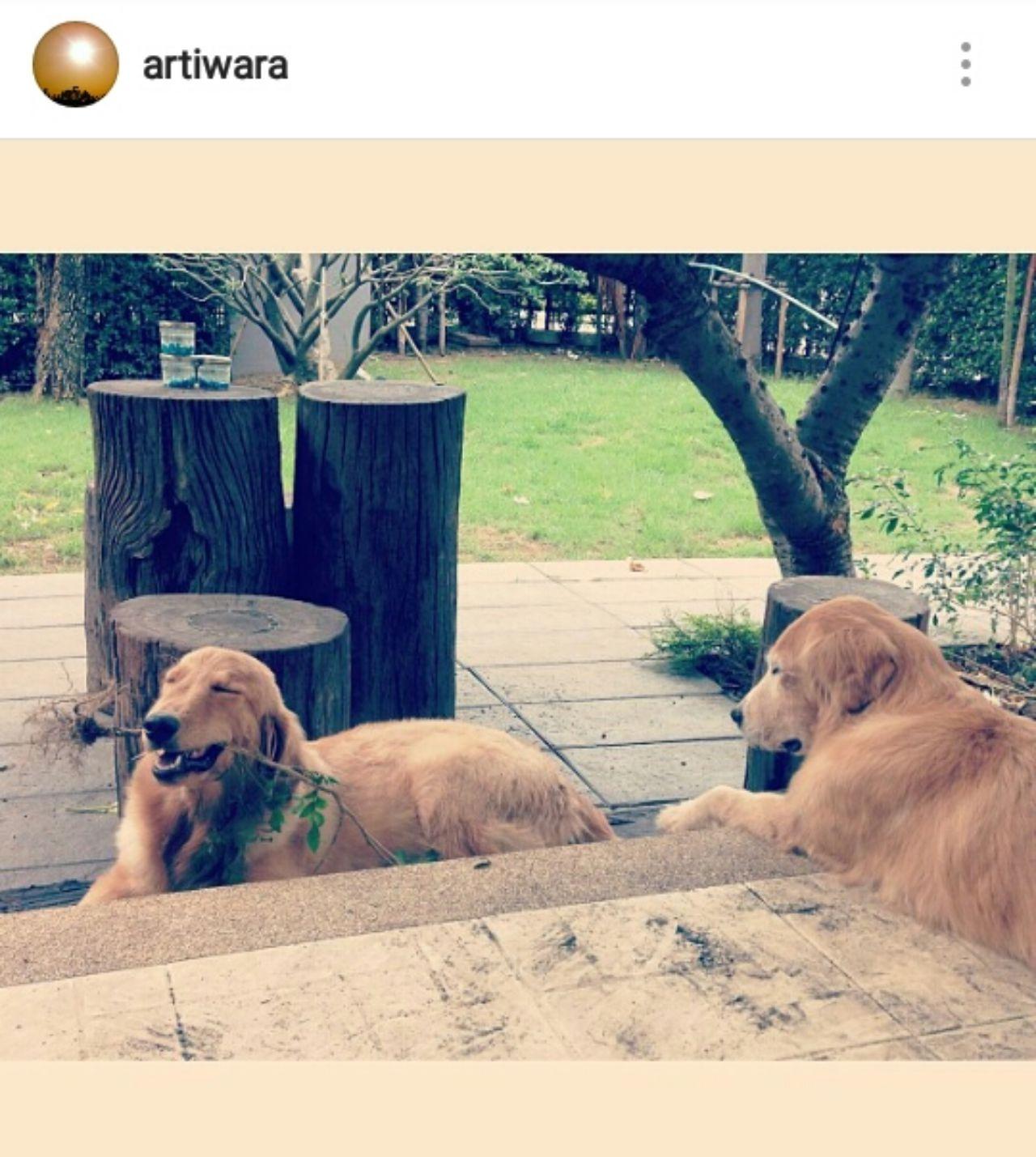The width and height of the screenshot is (1036, 1157).
Task: Open the golden retrievers photo post
Action: point(518,657)
